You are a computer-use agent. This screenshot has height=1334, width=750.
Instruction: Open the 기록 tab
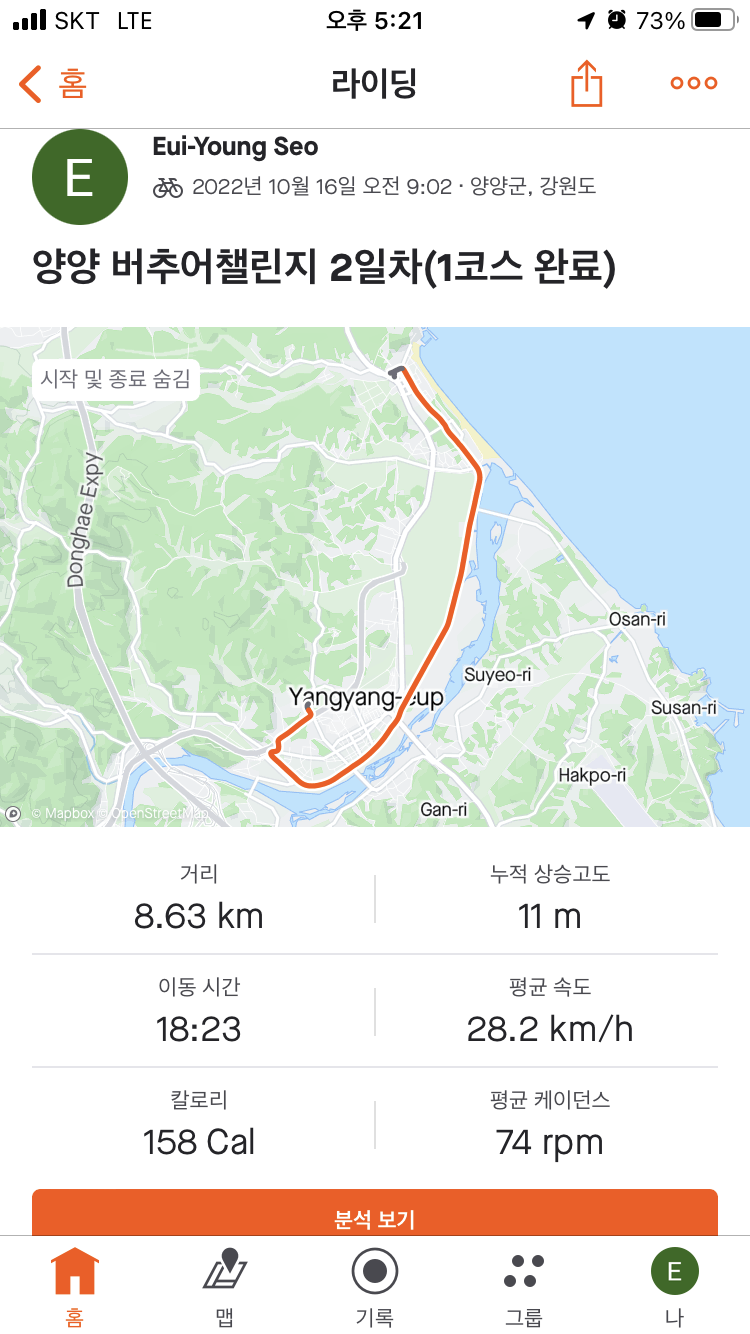click(375, 1285)
